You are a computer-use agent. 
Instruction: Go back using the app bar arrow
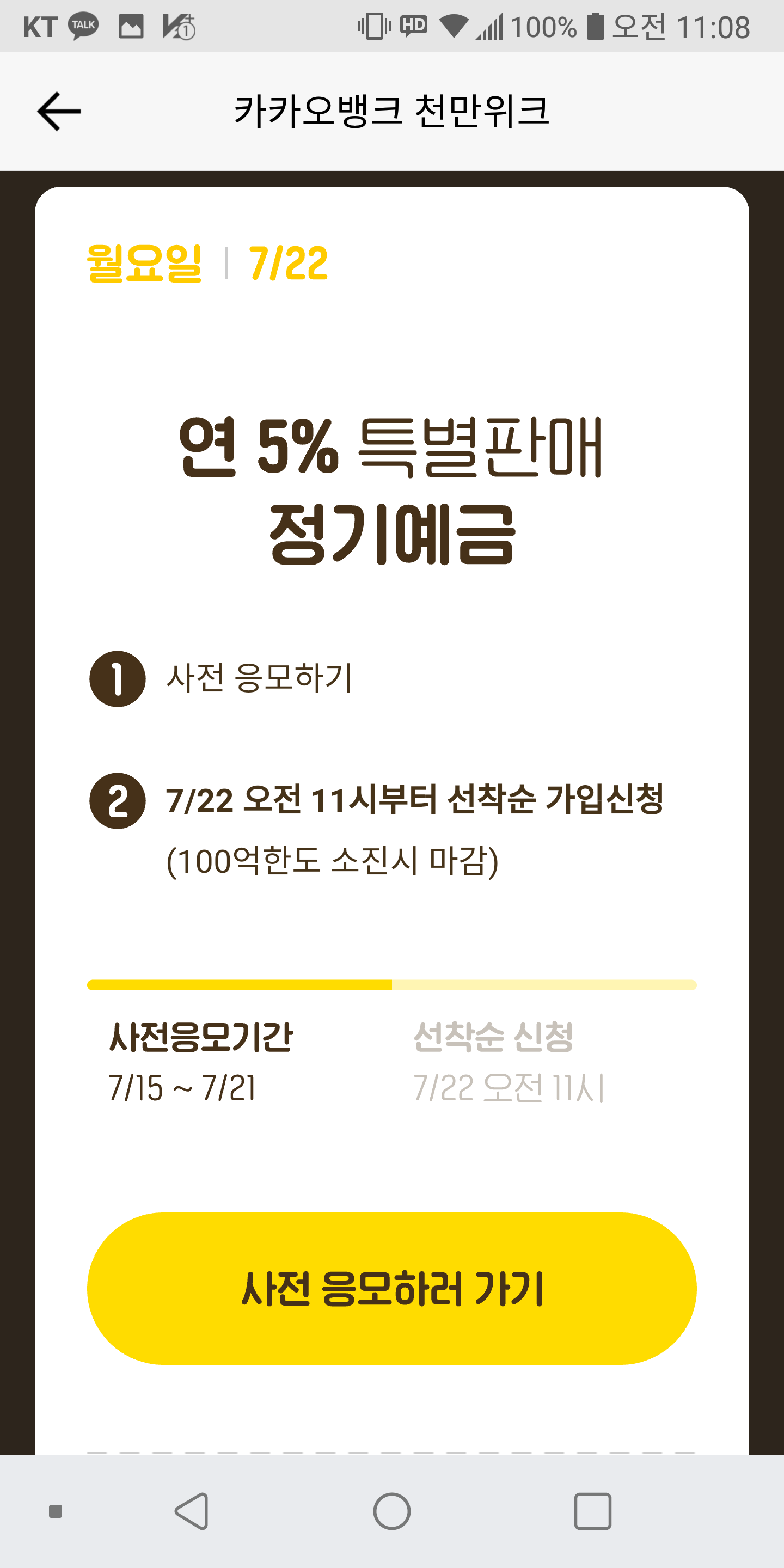click(x=59, y=112)
